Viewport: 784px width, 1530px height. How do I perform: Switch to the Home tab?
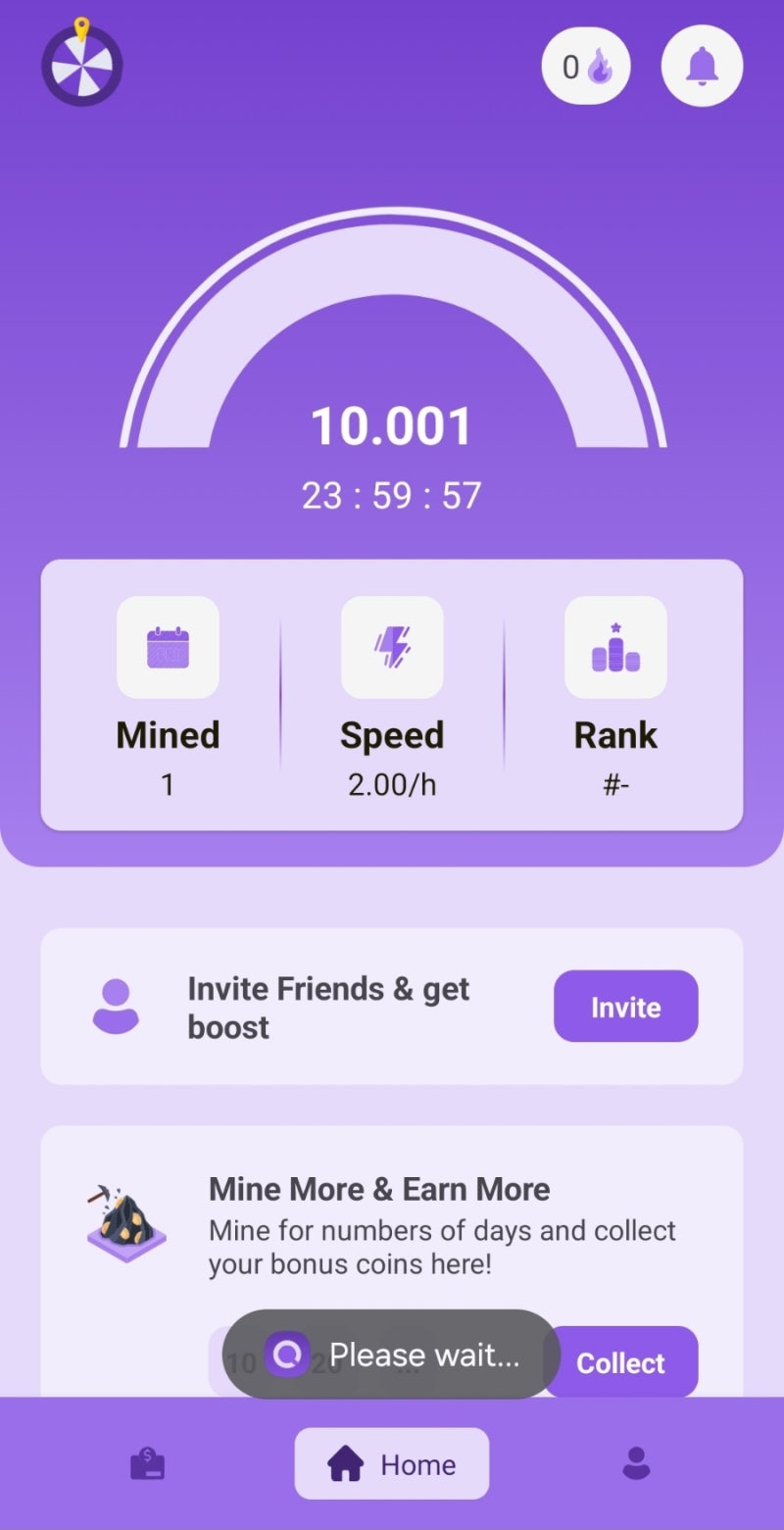[392, 1463]
